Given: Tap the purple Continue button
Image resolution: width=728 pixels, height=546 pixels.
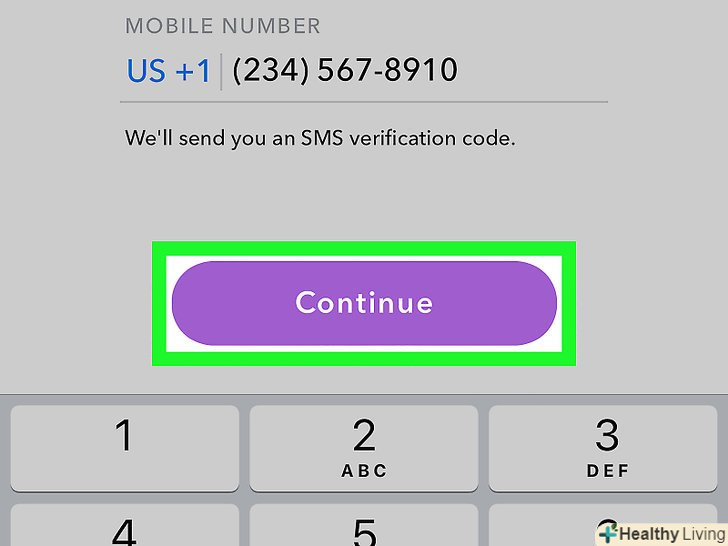Looking at the screenshot, I should click(363, 303).
